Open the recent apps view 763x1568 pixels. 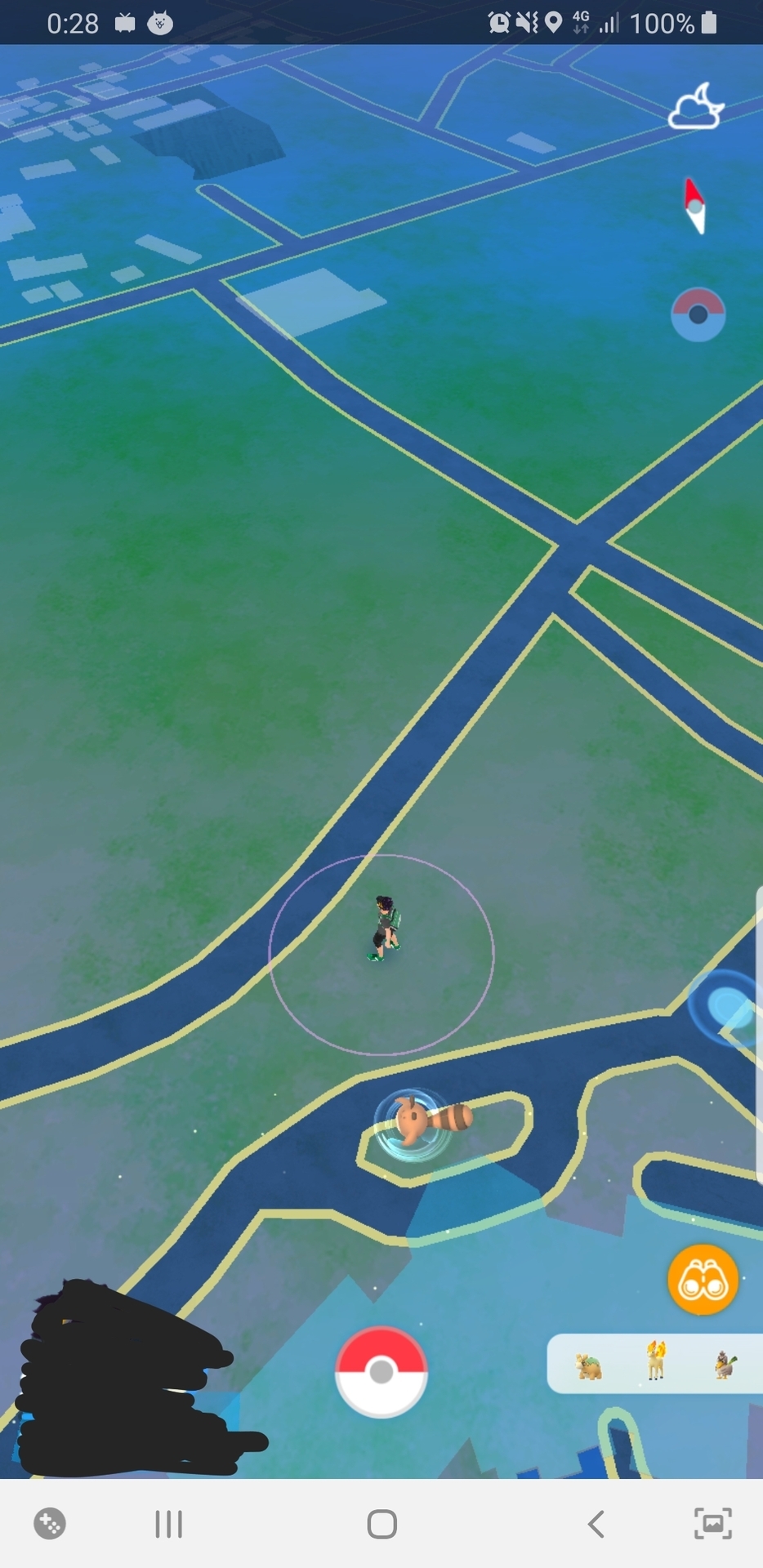tap(168, 1524)
